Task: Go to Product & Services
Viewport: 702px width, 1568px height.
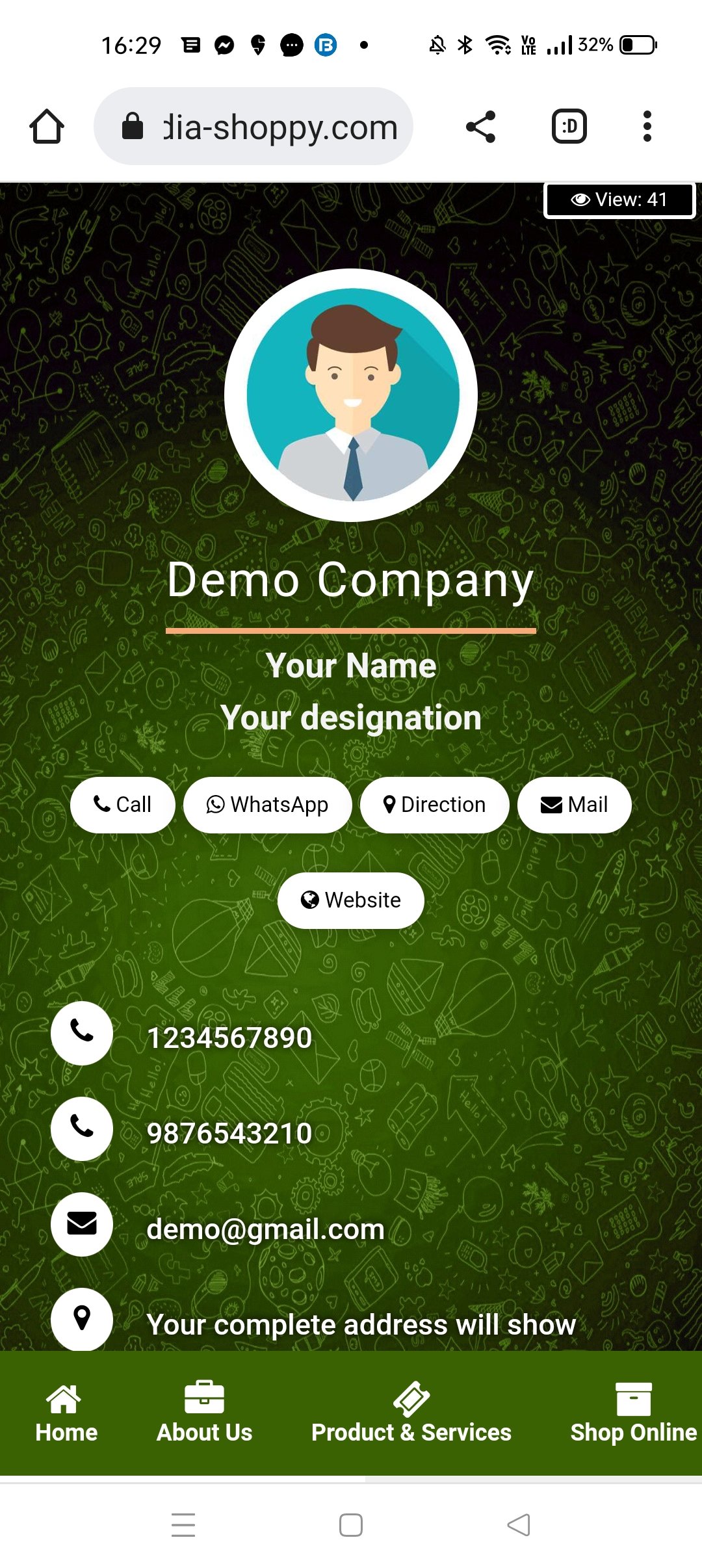Action: pyautogui.click(x=411, y=1413)
